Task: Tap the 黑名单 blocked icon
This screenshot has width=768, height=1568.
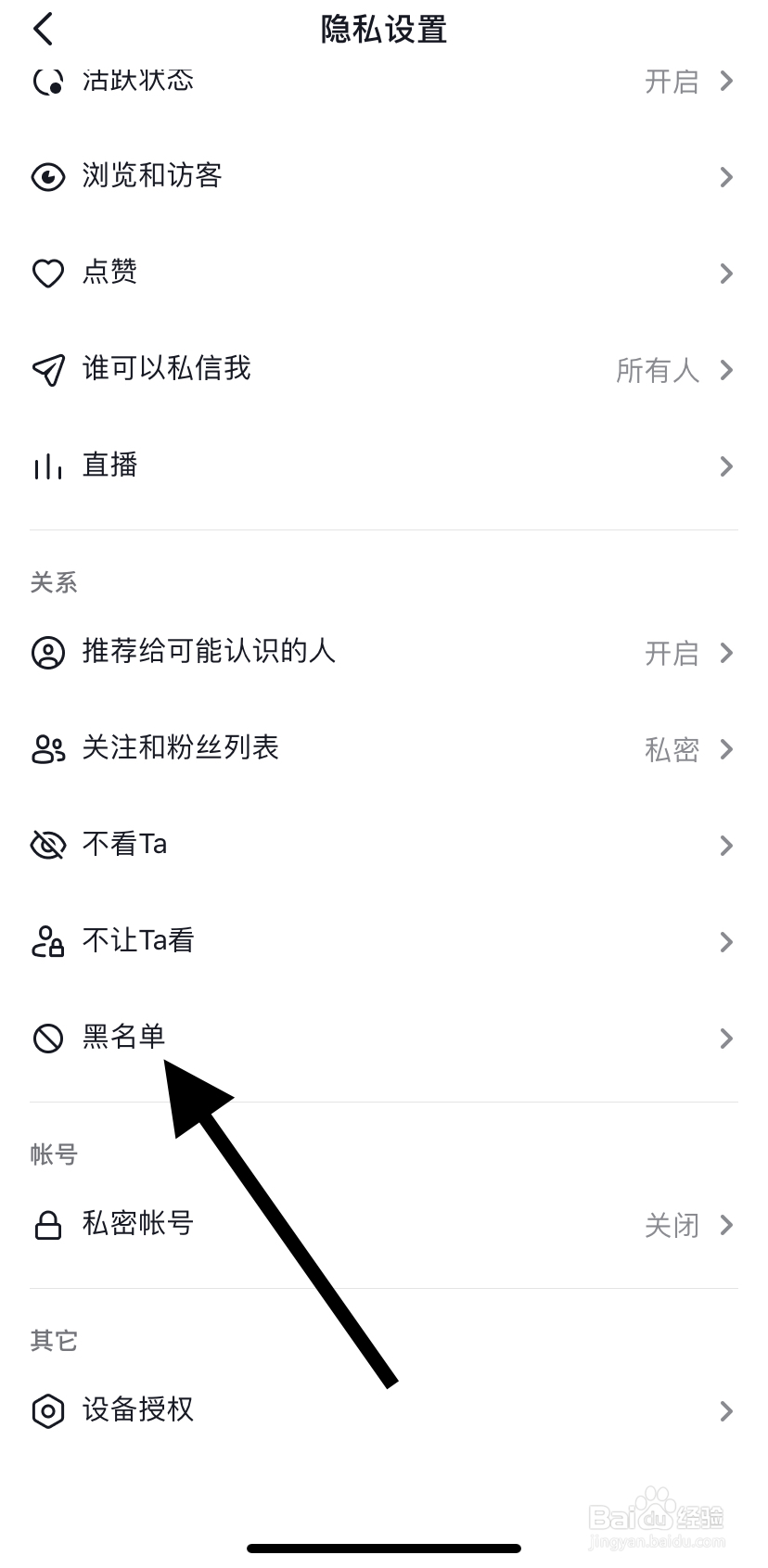Action: pos(48,1038)
